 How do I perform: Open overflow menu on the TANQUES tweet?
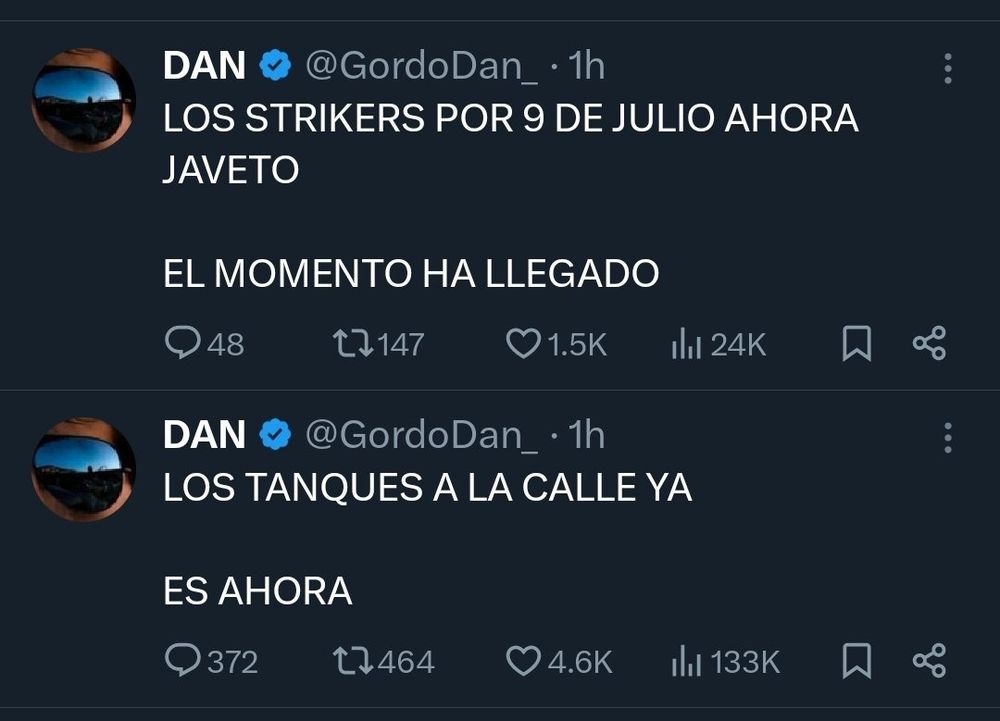(947, 437)
